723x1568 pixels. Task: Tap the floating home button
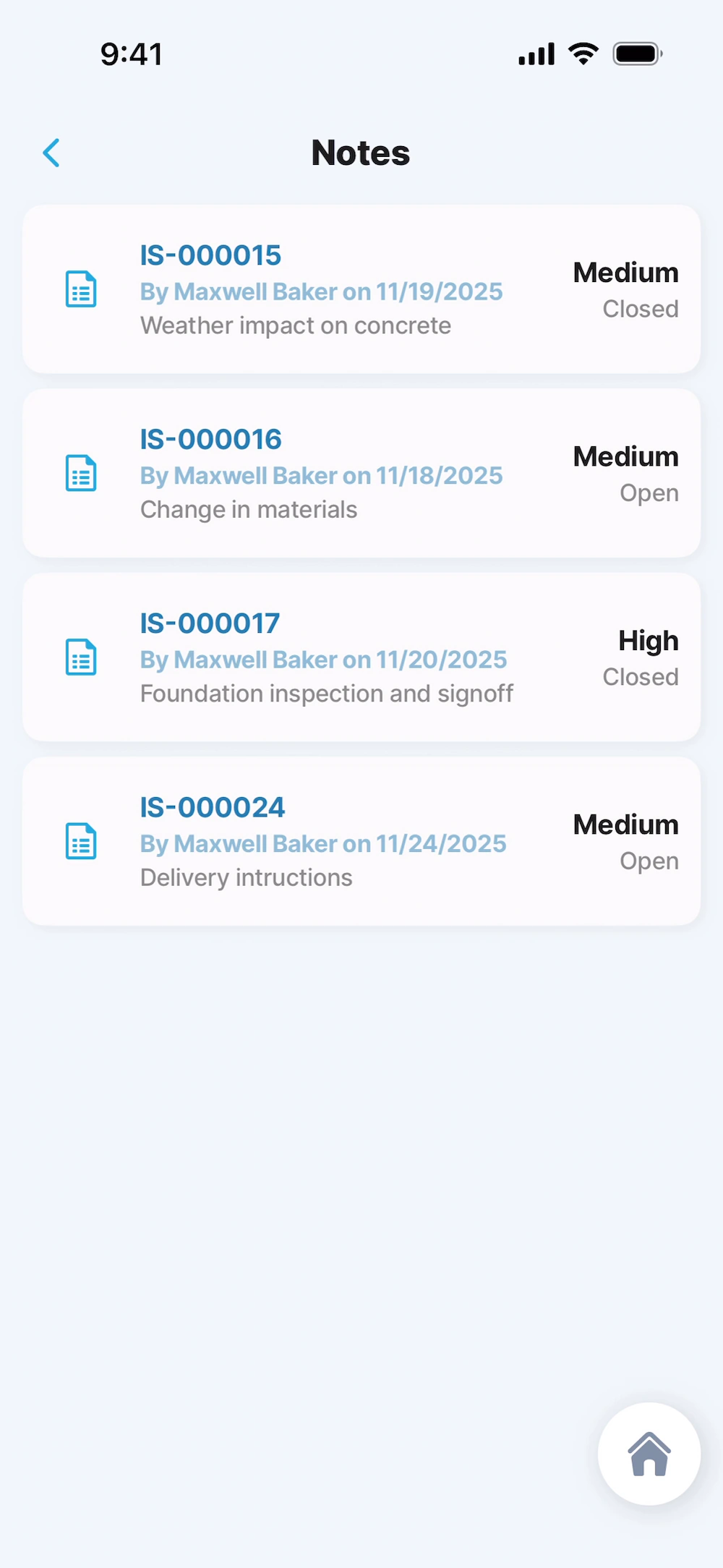click(x=649, y=1454)
